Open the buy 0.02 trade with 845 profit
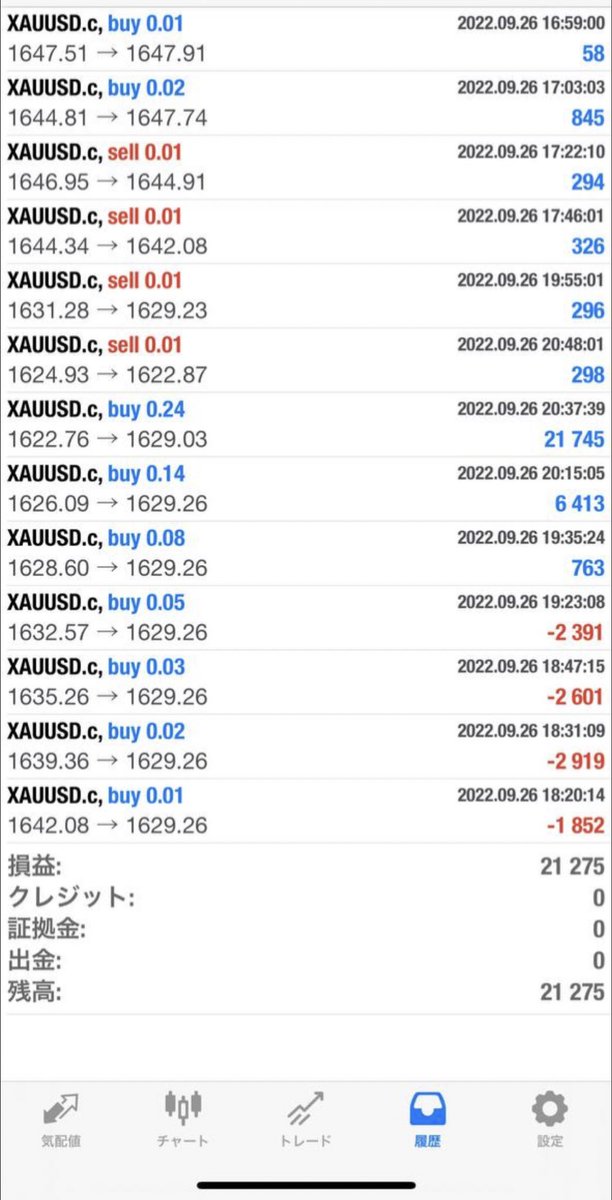 tap(305, 103)
